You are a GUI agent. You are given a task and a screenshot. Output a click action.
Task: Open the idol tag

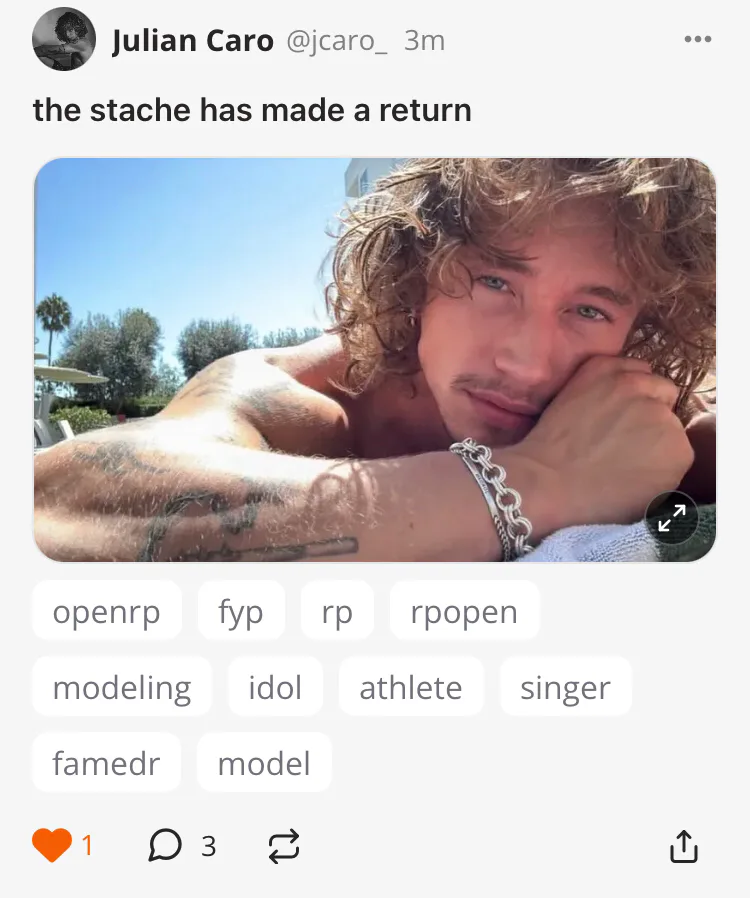tap(275, 687)
